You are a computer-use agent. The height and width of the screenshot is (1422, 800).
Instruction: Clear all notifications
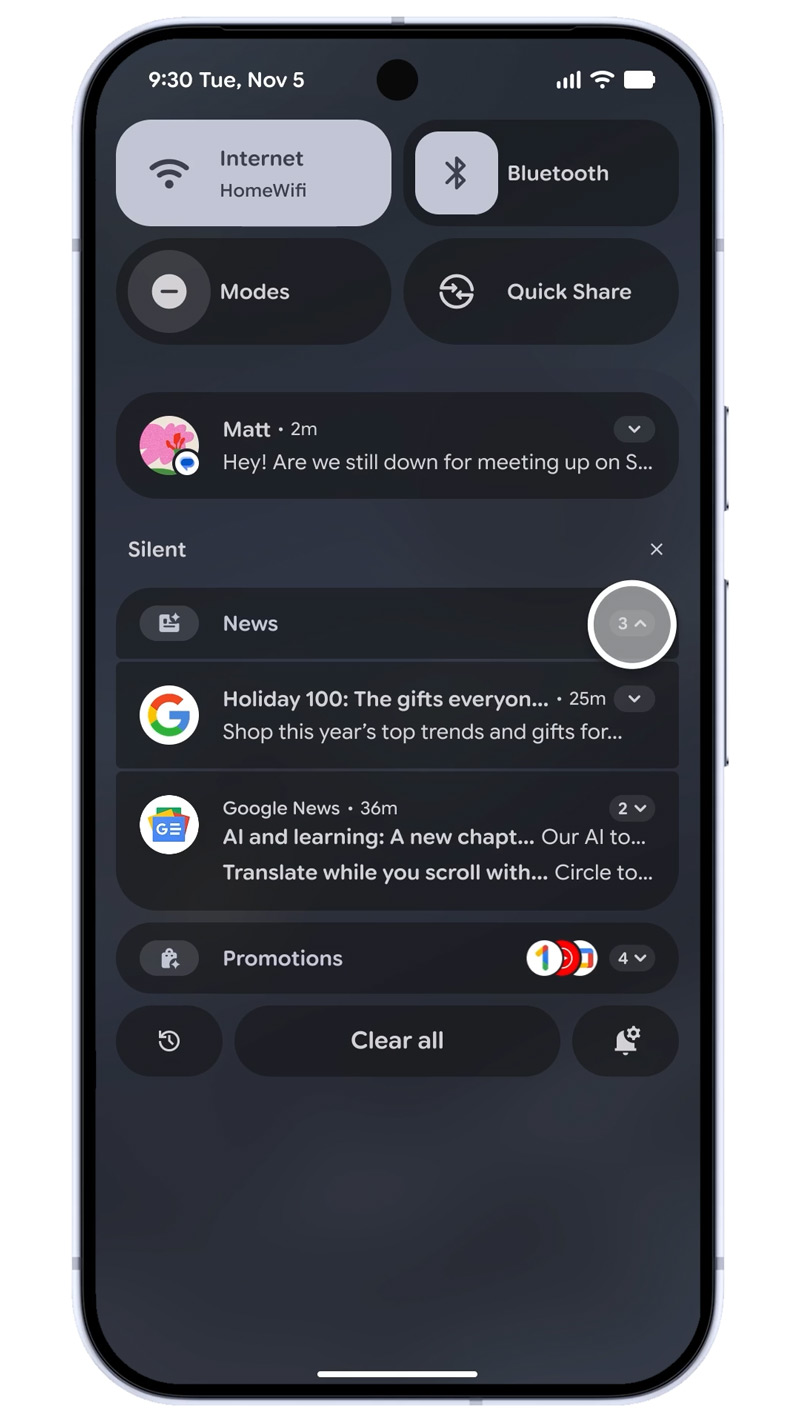(x=397, y=1041)
